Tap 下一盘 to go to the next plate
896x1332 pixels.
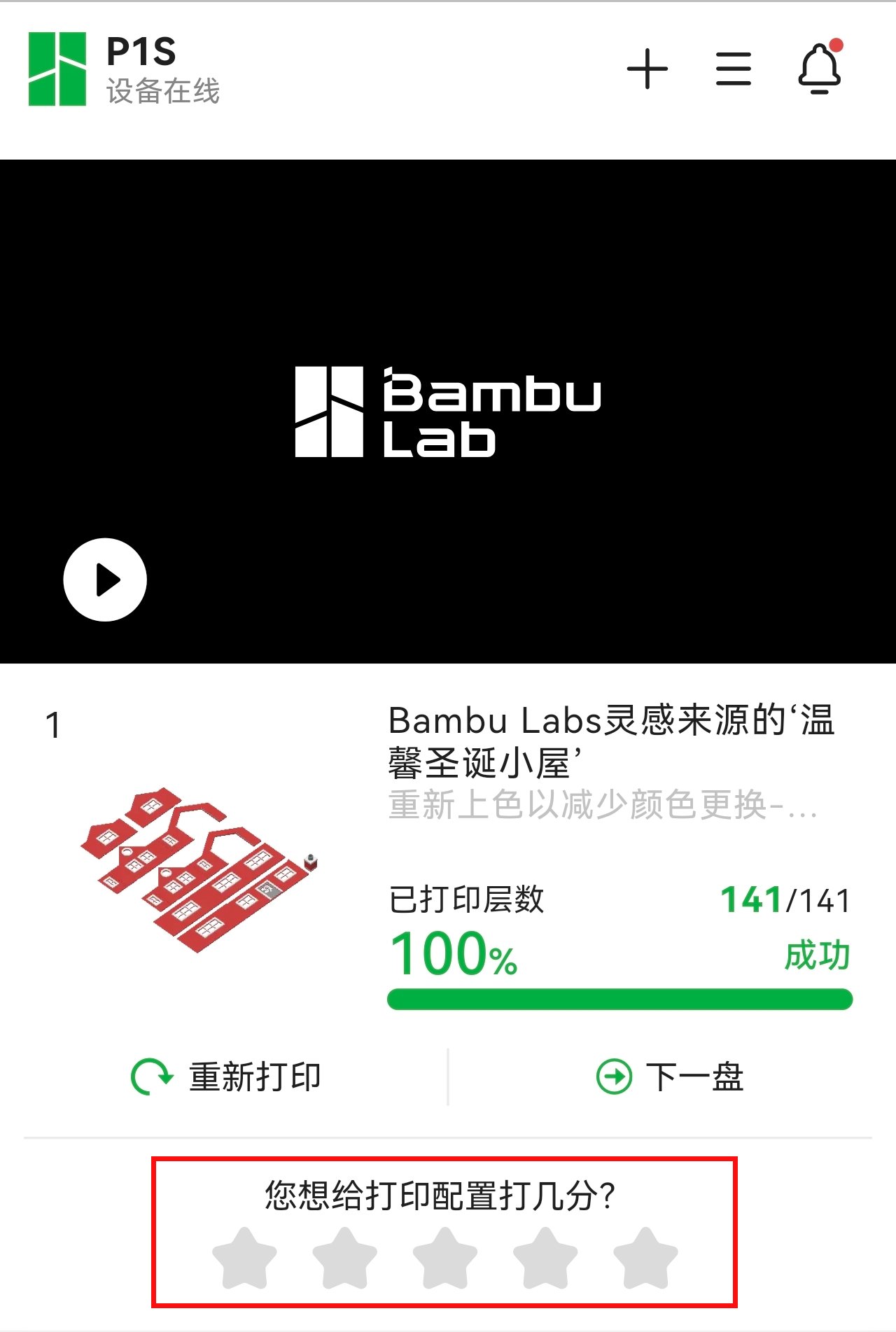[x=669, y=1077]
